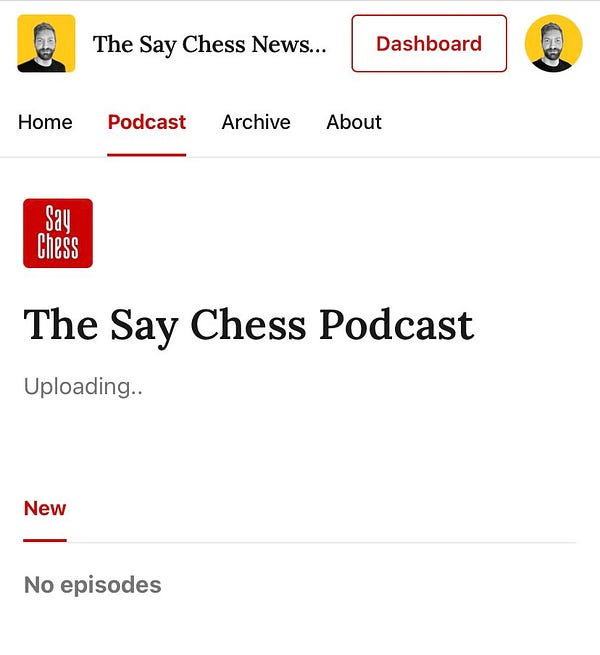Open the profile avatar menu
Viewport: 600px width, 655px height.
553,44
